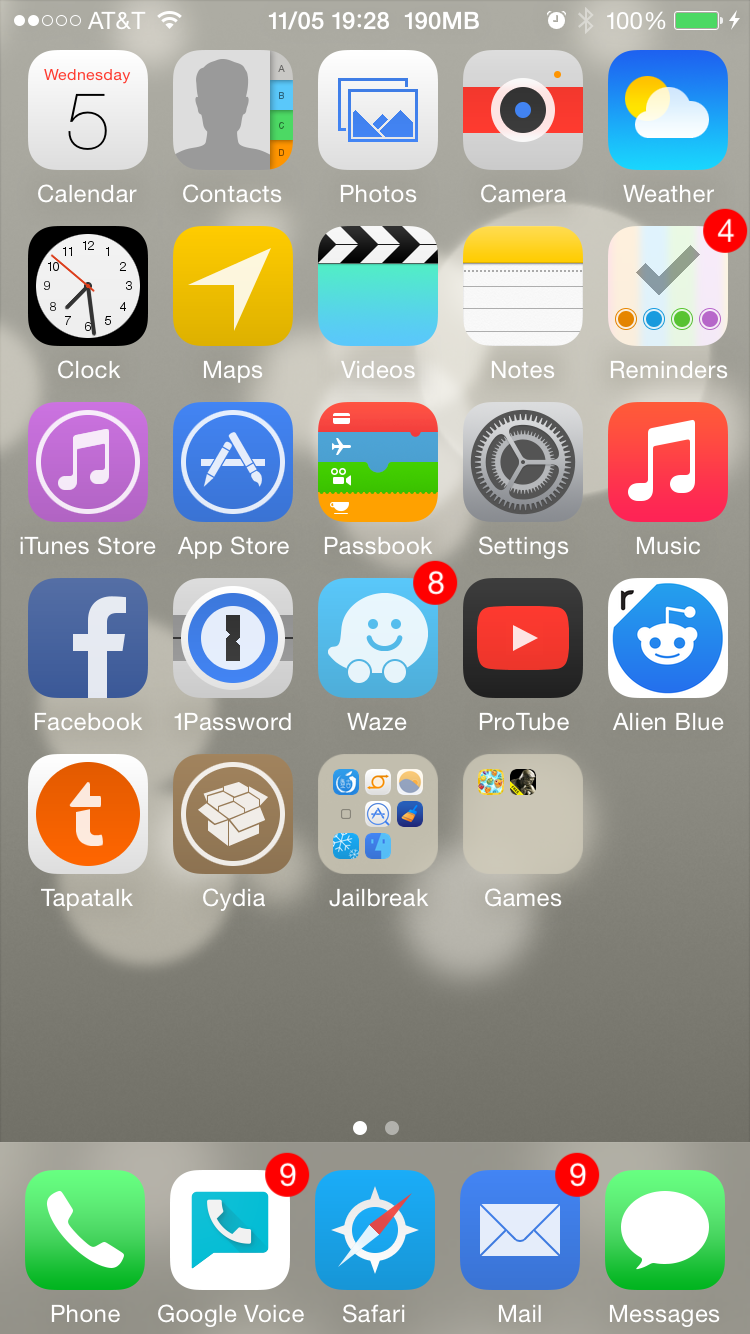This screenshot has height=1334, width=750.
Task: Open Mail with 9 unread
Action: pos(520,1230)
